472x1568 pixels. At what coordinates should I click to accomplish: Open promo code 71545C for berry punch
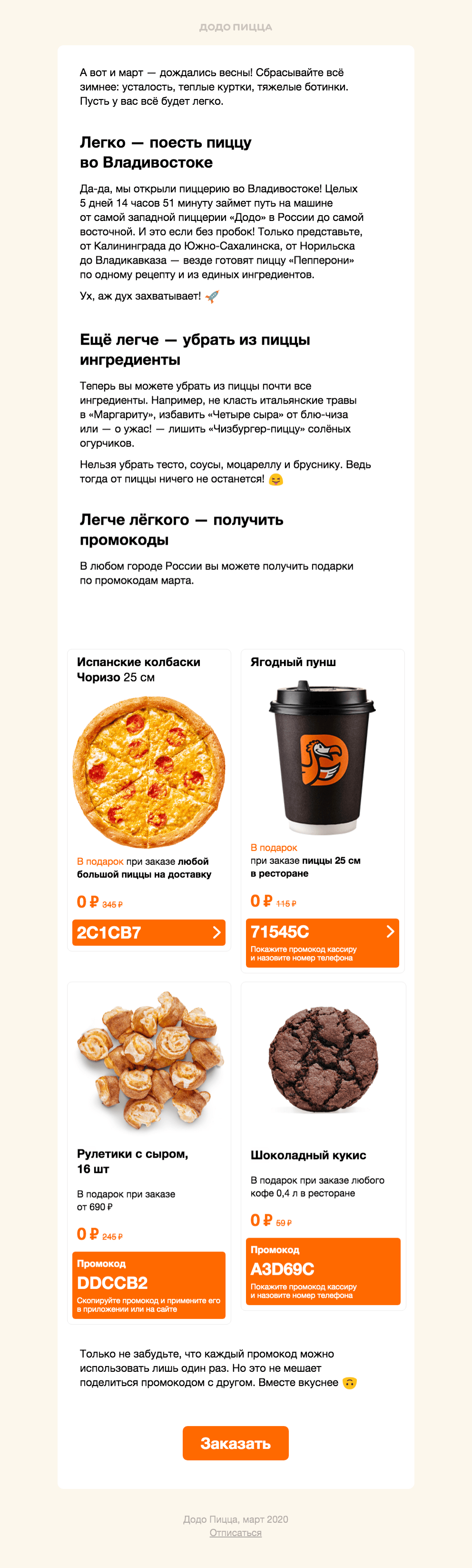tap(323, 942)
